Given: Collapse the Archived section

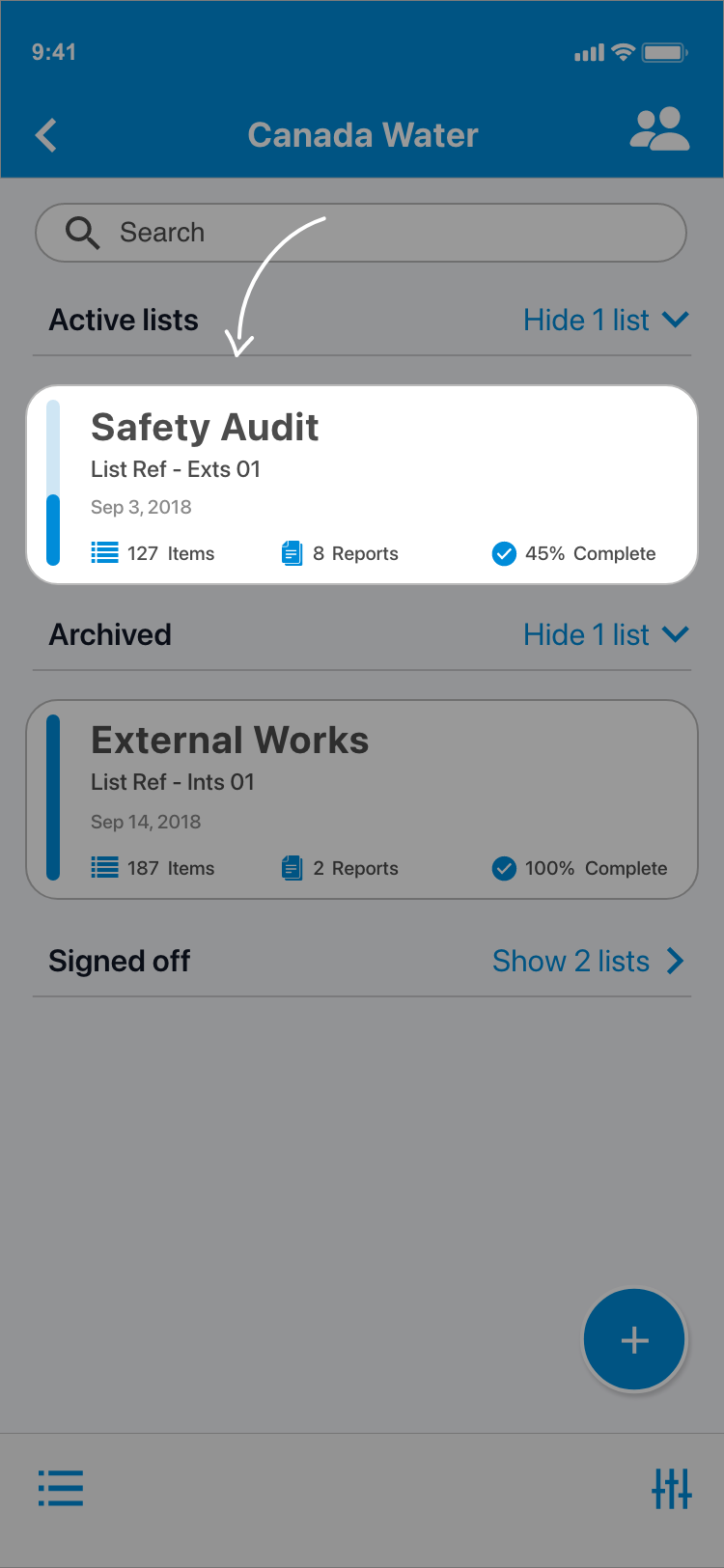Looking at the screenshot, I should 605,634.
